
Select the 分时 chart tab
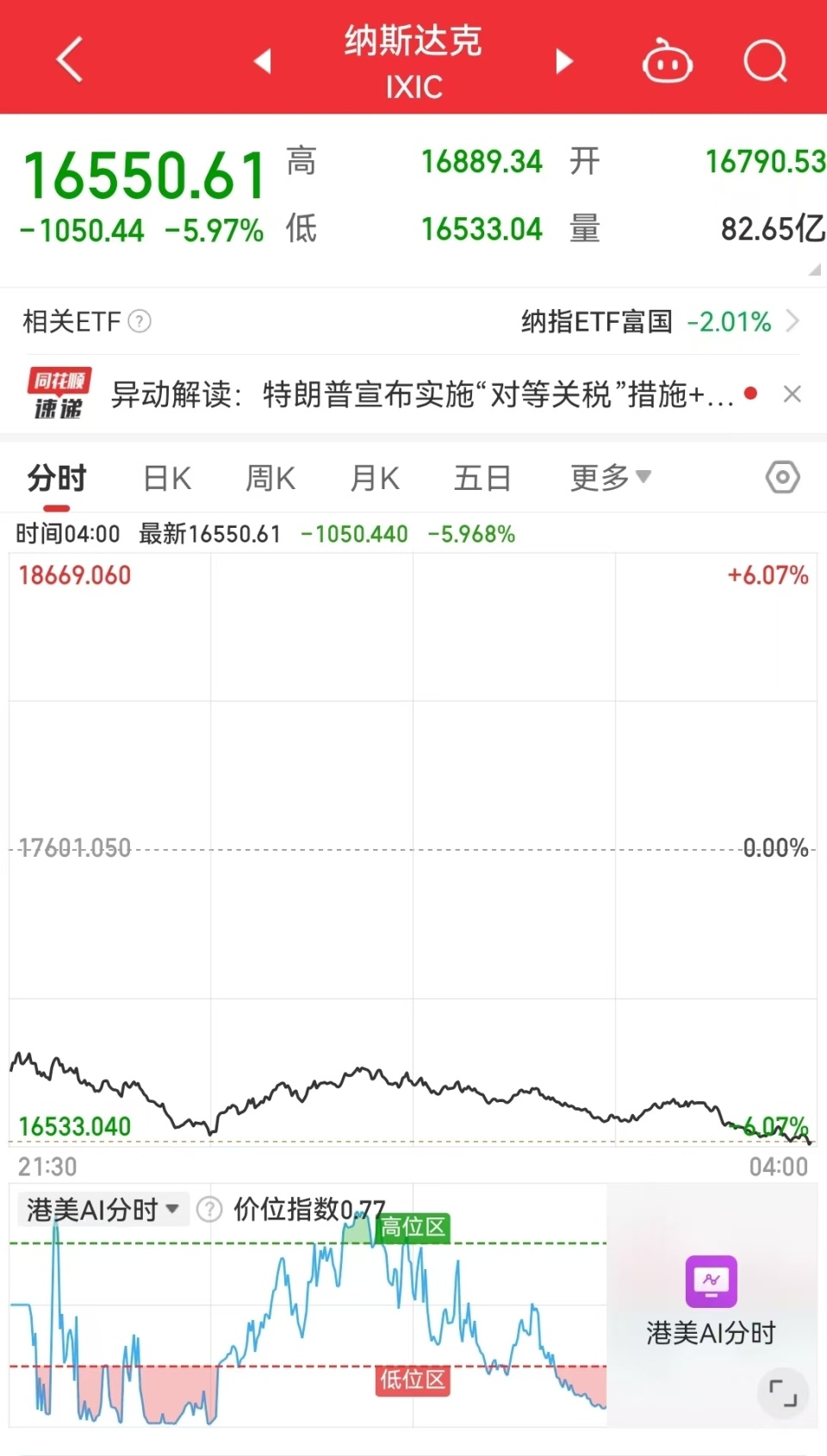[57, 478]
